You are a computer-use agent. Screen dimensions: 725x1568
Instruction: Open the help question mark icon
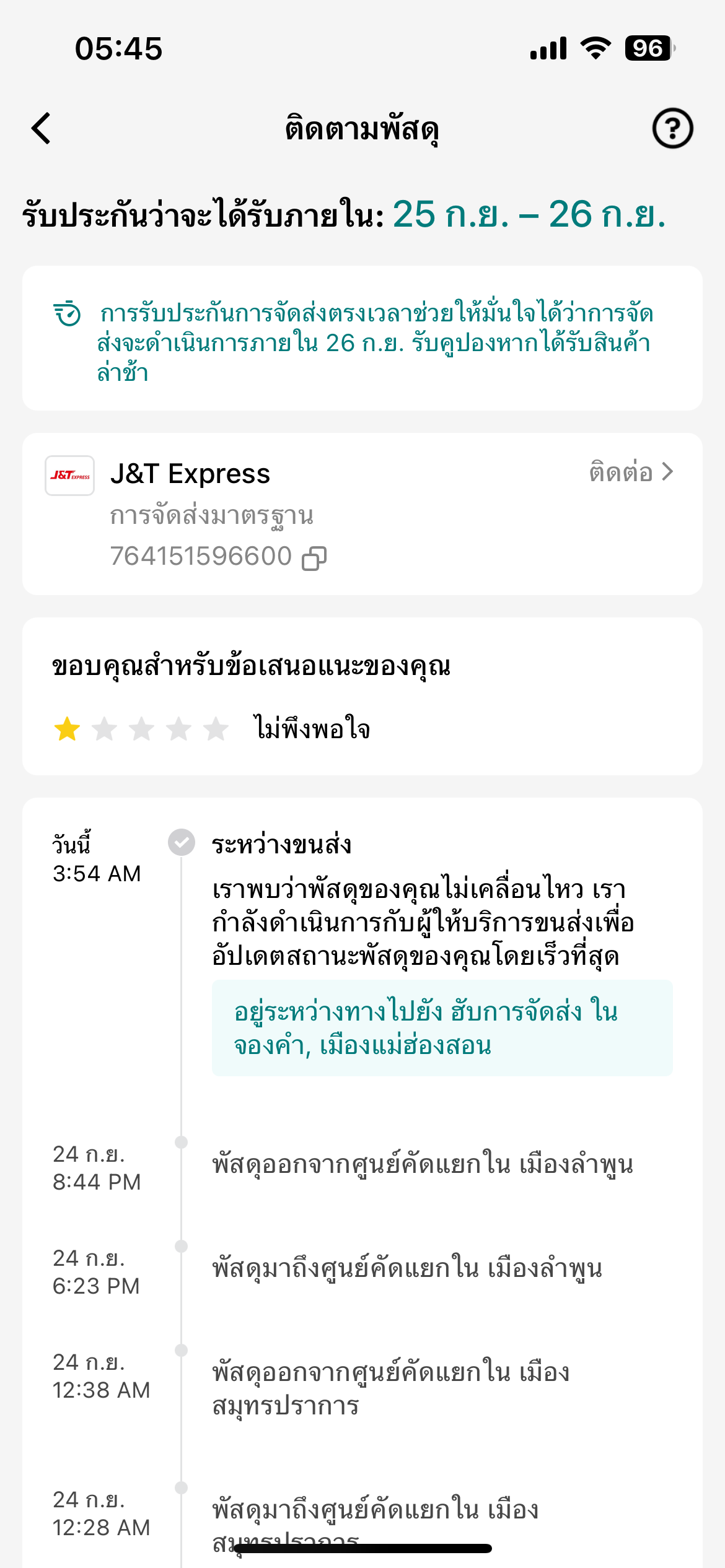coord(672,128)
